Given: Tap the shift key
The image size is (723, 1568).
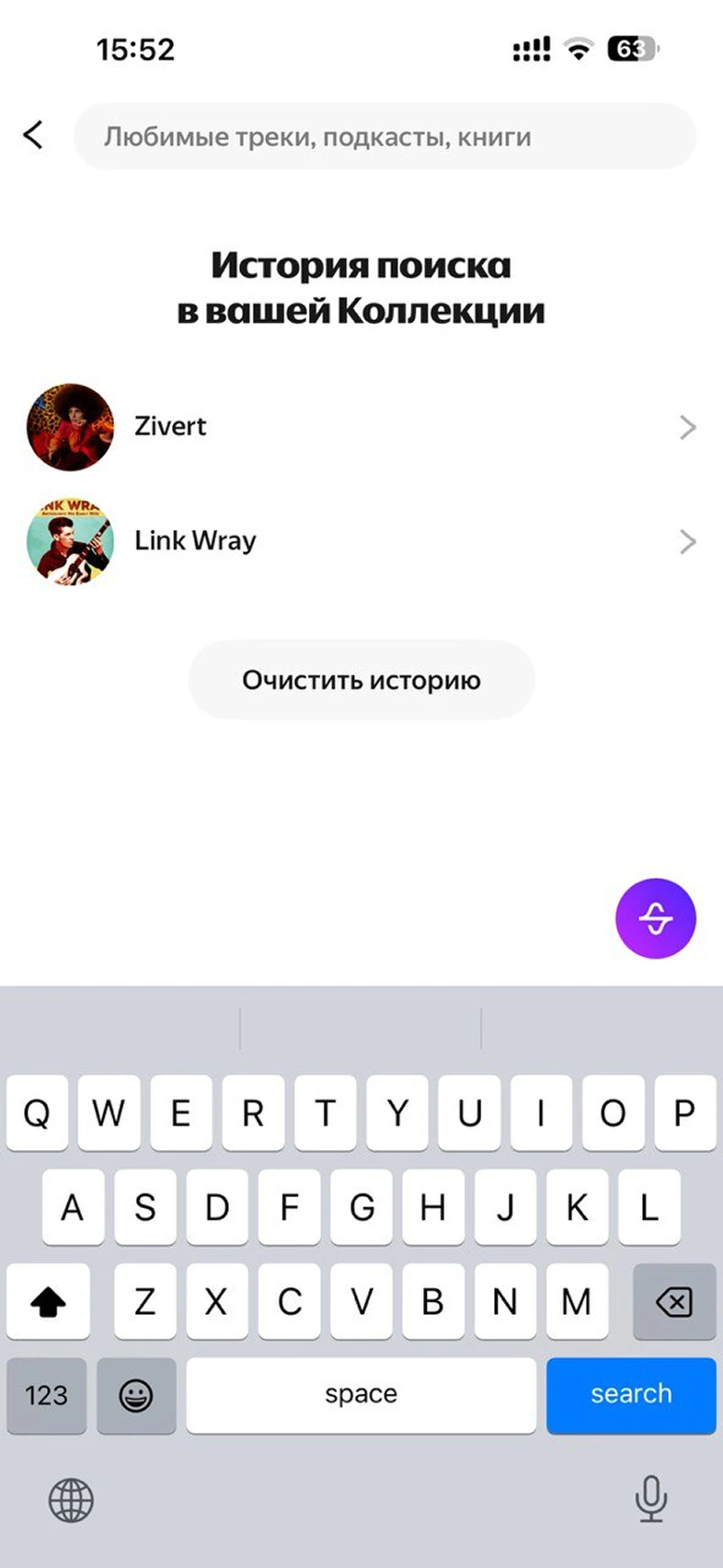Looking at the screenshot, I should pos(48,1301).
